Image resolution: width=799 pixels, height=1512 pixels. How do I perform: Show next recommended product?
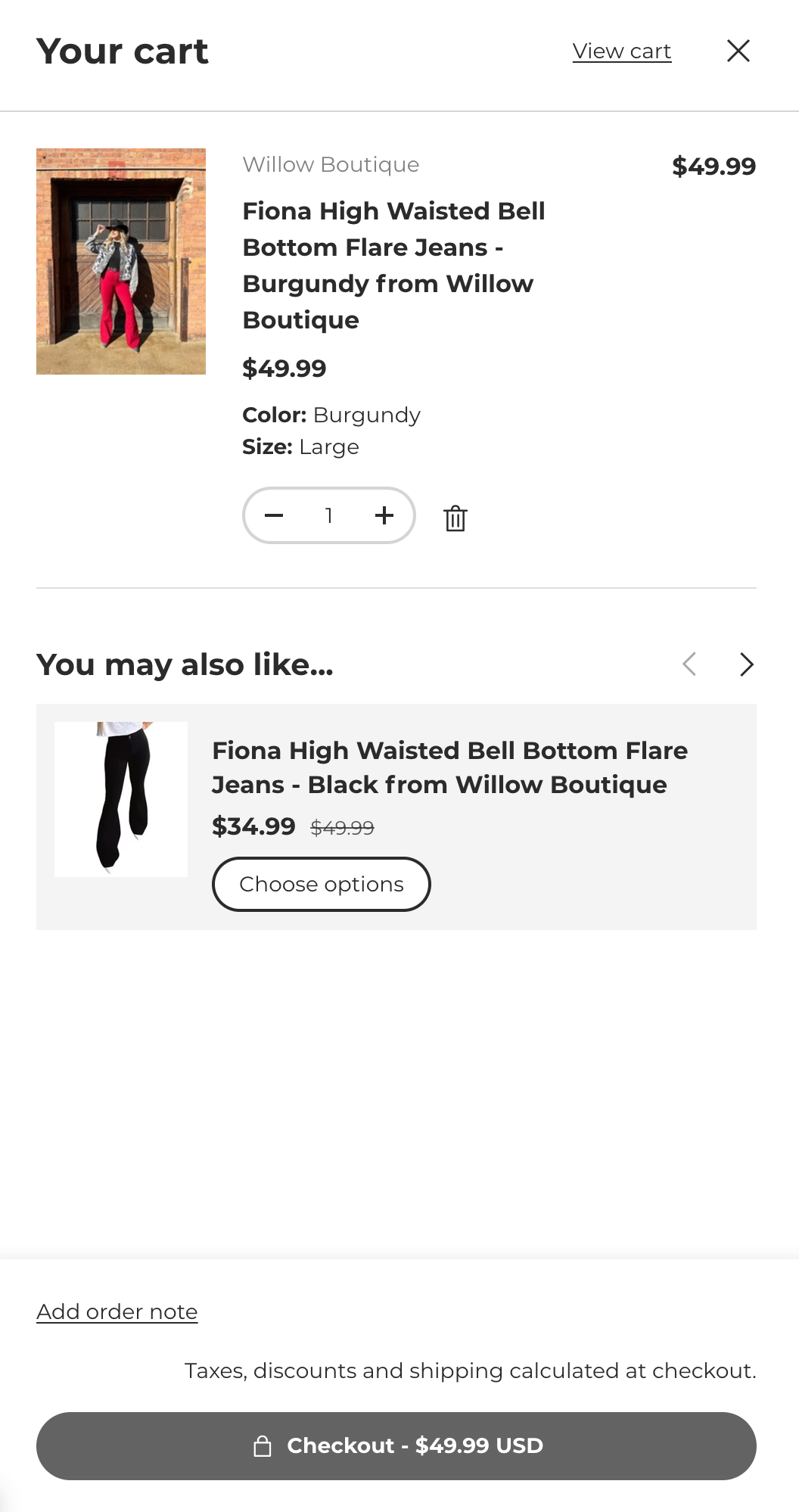[746, 664]
